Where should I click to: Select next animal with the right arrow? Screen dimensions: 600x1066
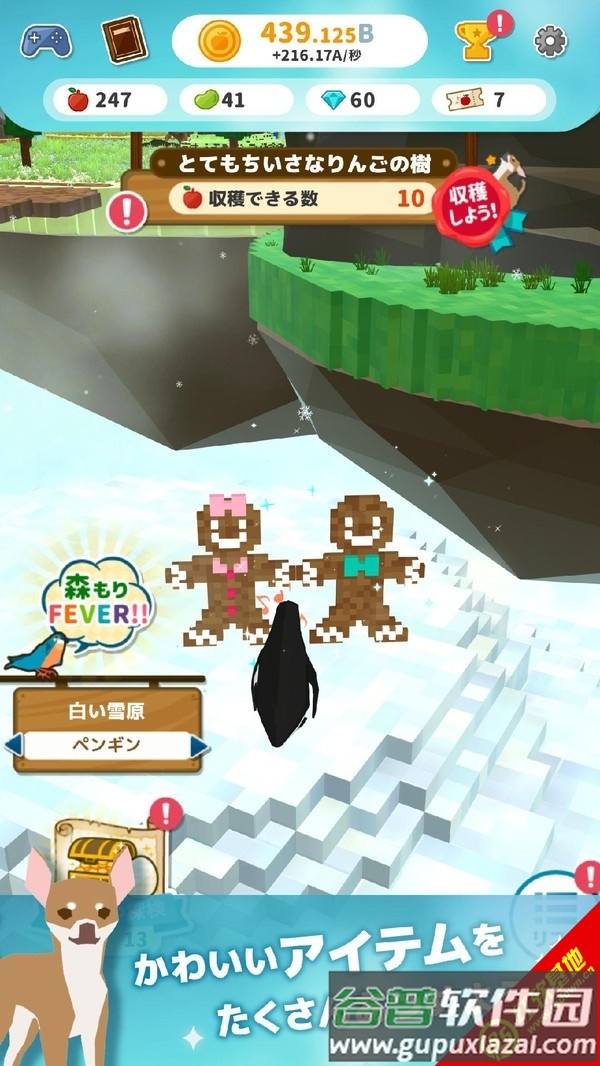click(199, 746)
